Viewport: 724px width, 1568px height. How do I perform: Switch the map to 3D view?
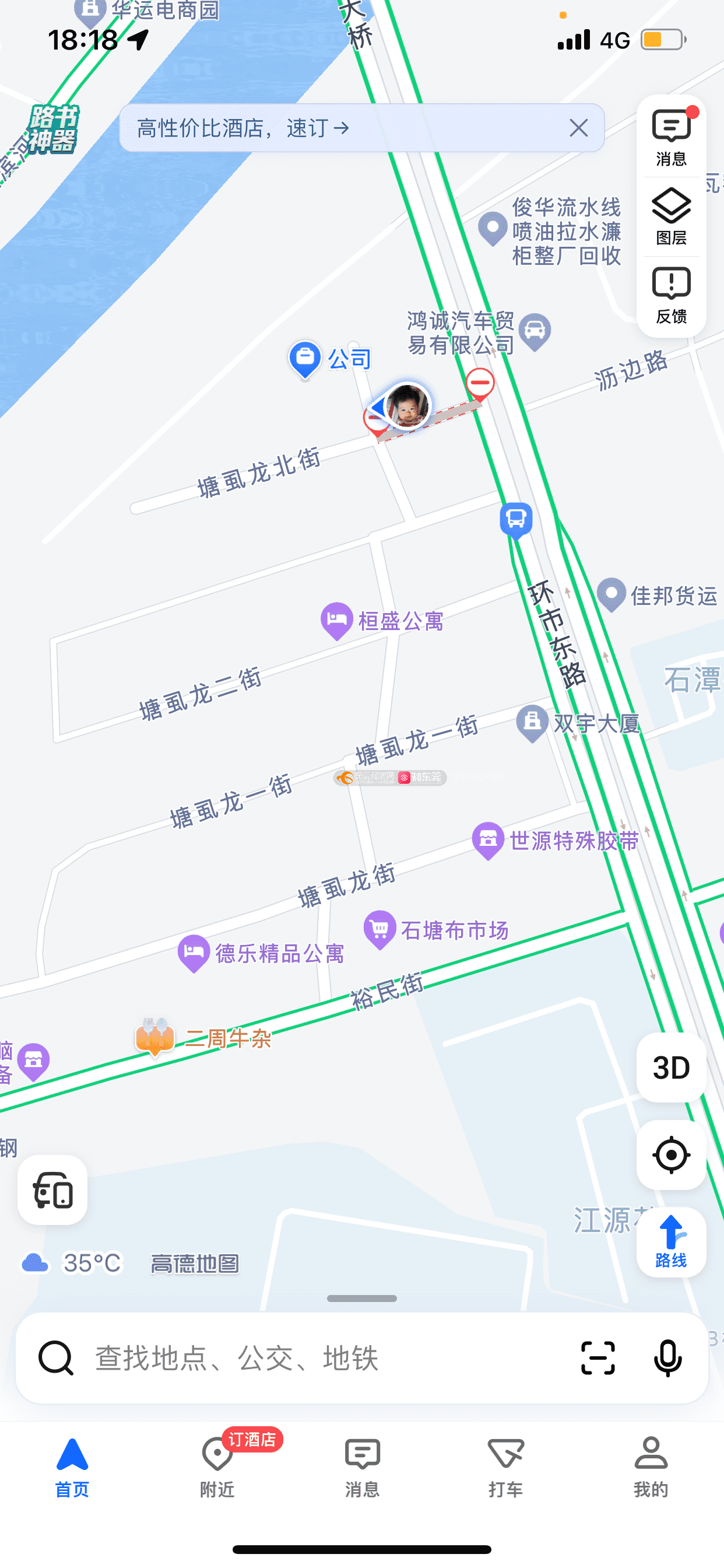click(x=671, y=1067)
